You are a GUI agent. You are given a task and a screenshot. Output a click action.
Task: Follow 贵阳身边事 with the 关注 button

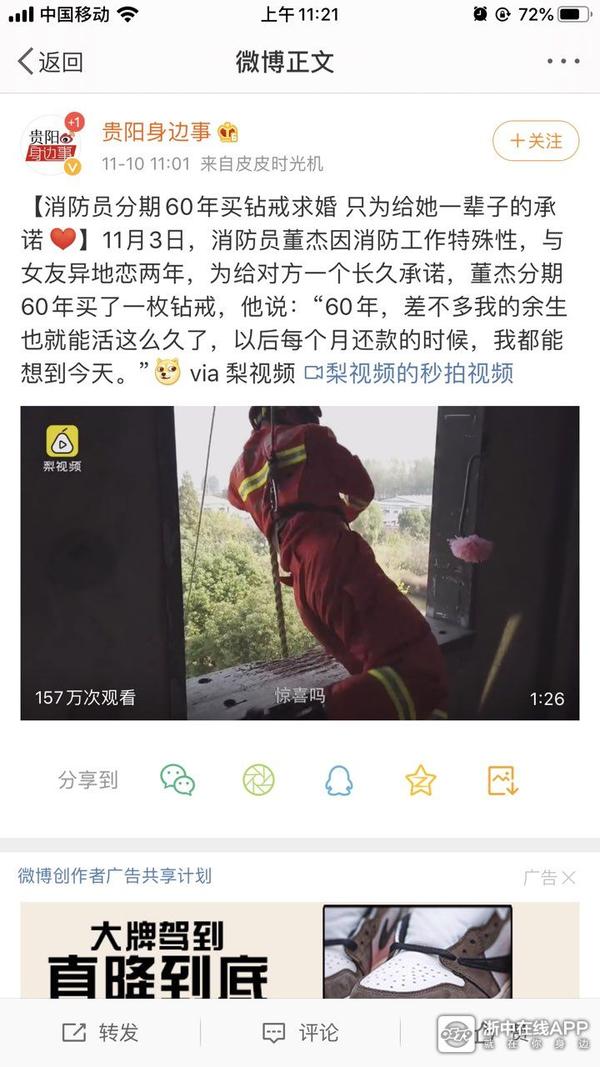coord(536,141)
